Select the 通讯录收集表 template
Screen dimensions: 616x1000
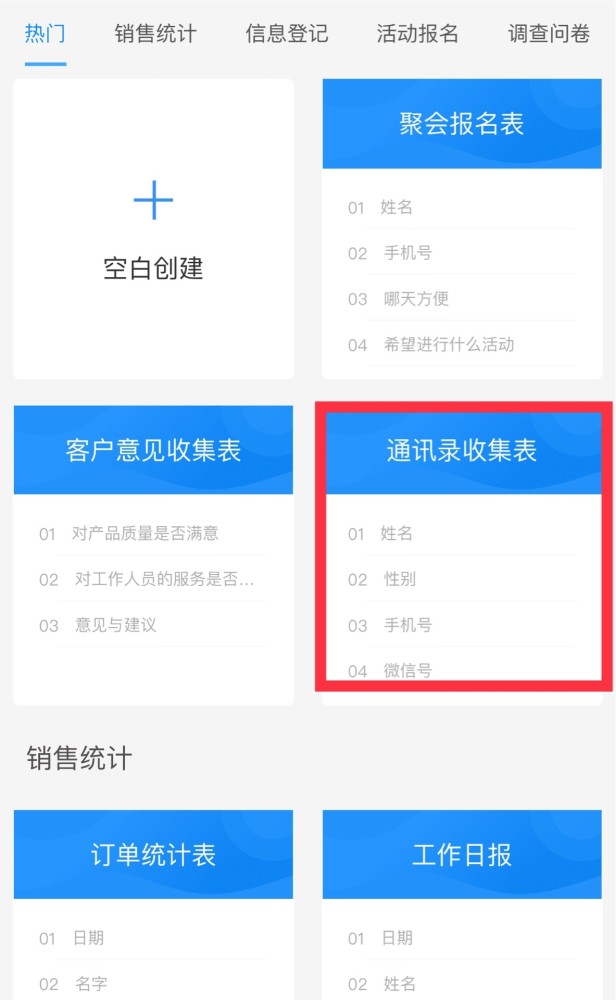[462, 555]
